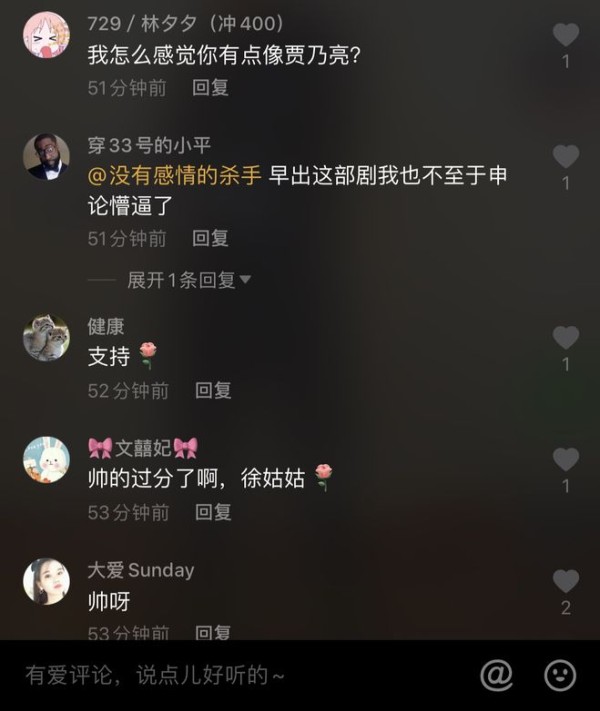Image resolution: width=600 pixels, height=711 pixels.
Task: Open 729 / 林夕夕's avatar
Action: (46, 35)
